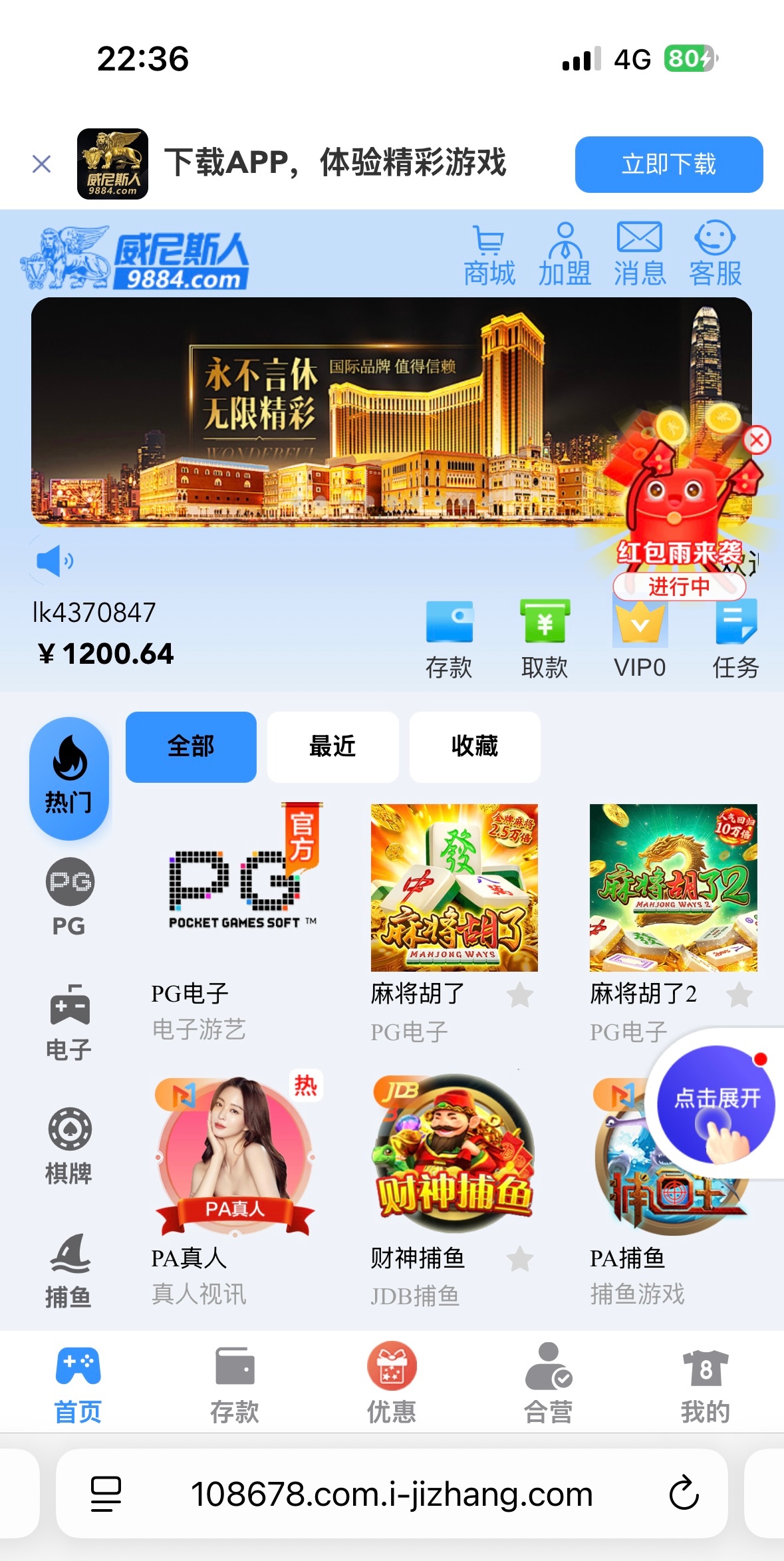Screen dimensions: 784x1561
Task: Favorite the 财神捕鱼 game with star
Action: click(519, 1258)
